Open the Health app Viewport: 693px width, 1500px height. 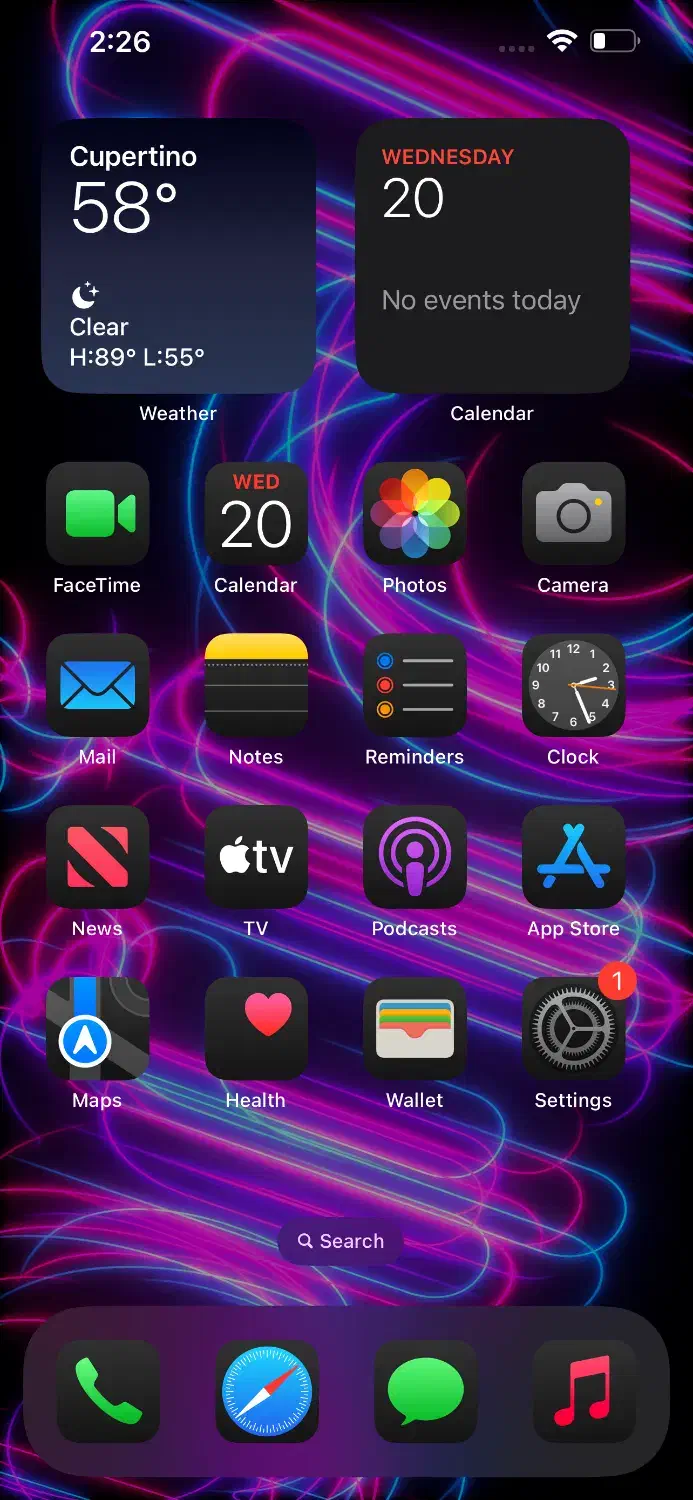(x=256, y=1029)
